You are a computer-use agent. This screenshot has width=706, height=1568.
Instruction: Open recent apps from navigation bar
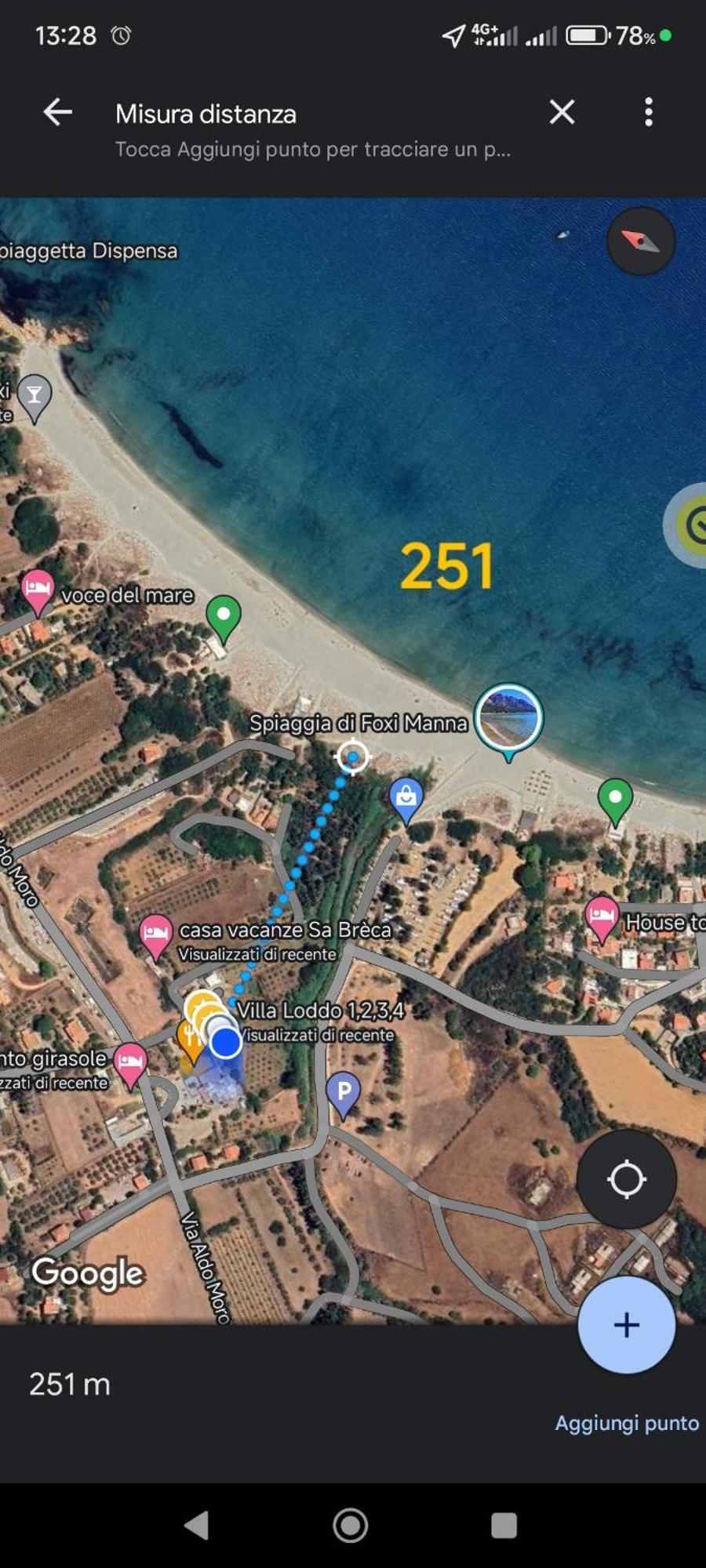504,1526
